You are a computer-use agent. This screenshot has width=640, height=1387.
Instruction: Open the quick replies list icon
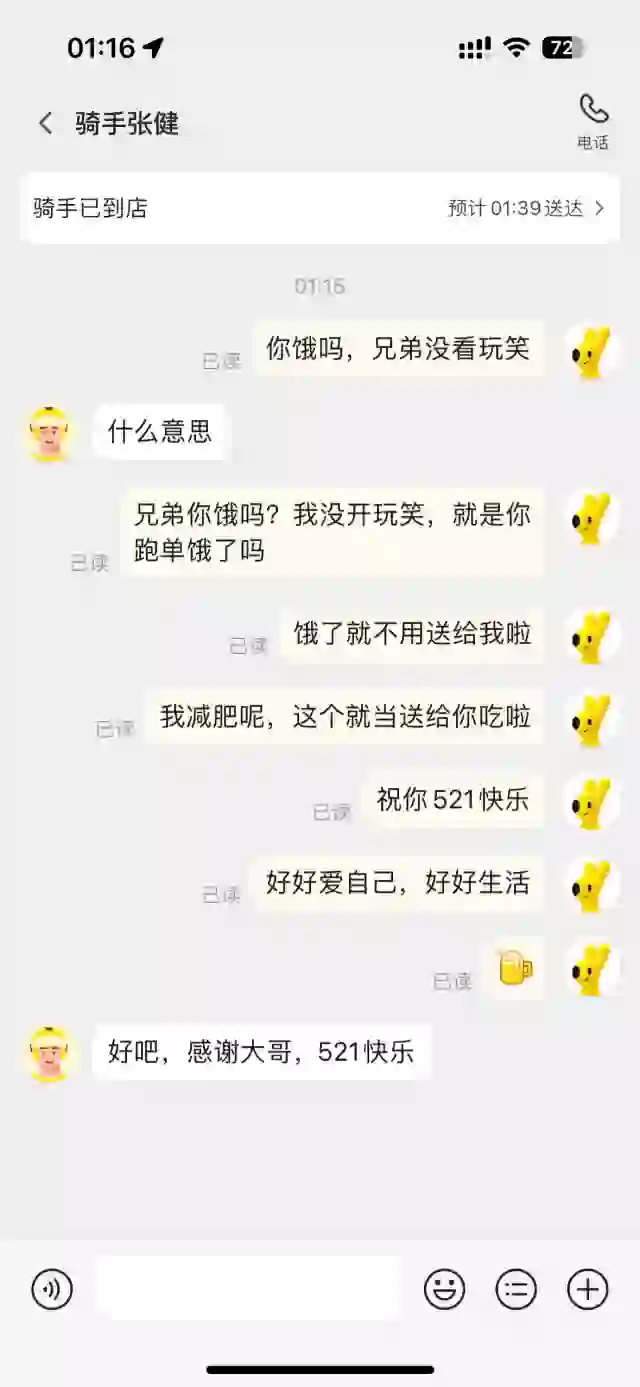click(x=516, y=1289)
